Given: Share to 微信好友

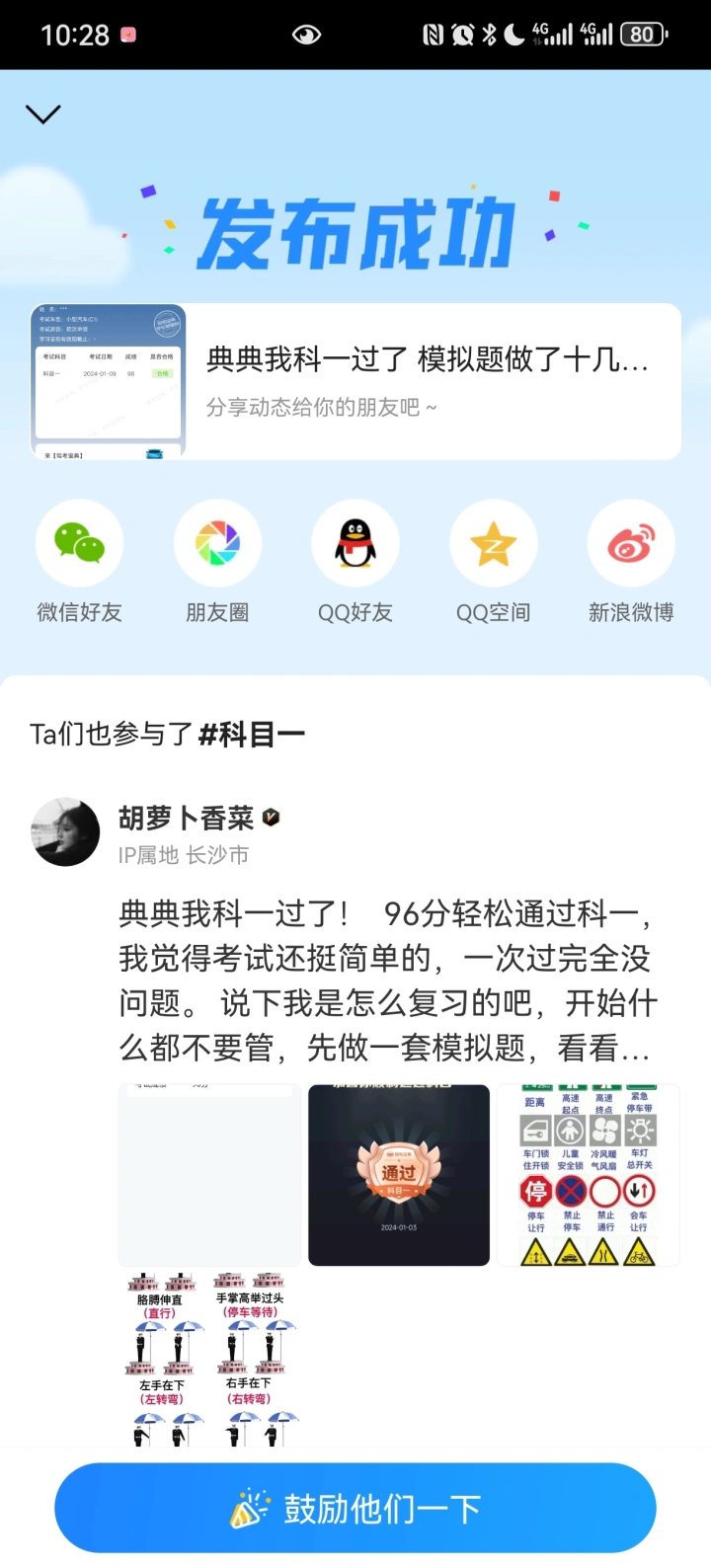Looking at the screenshot, I should click(x=79, y=544).
